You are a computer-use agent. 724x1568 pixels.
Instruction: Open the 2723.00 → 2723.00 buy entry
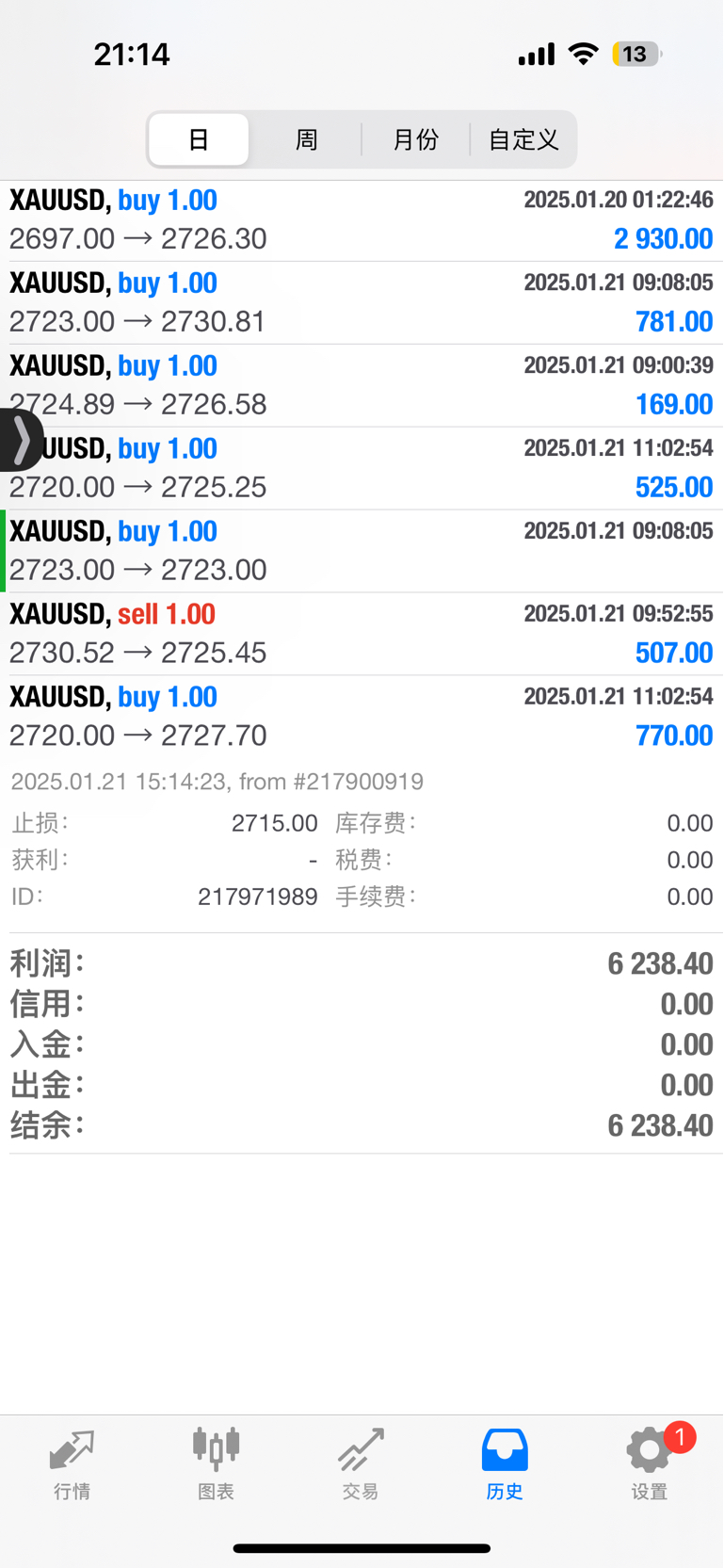(362, 552)
